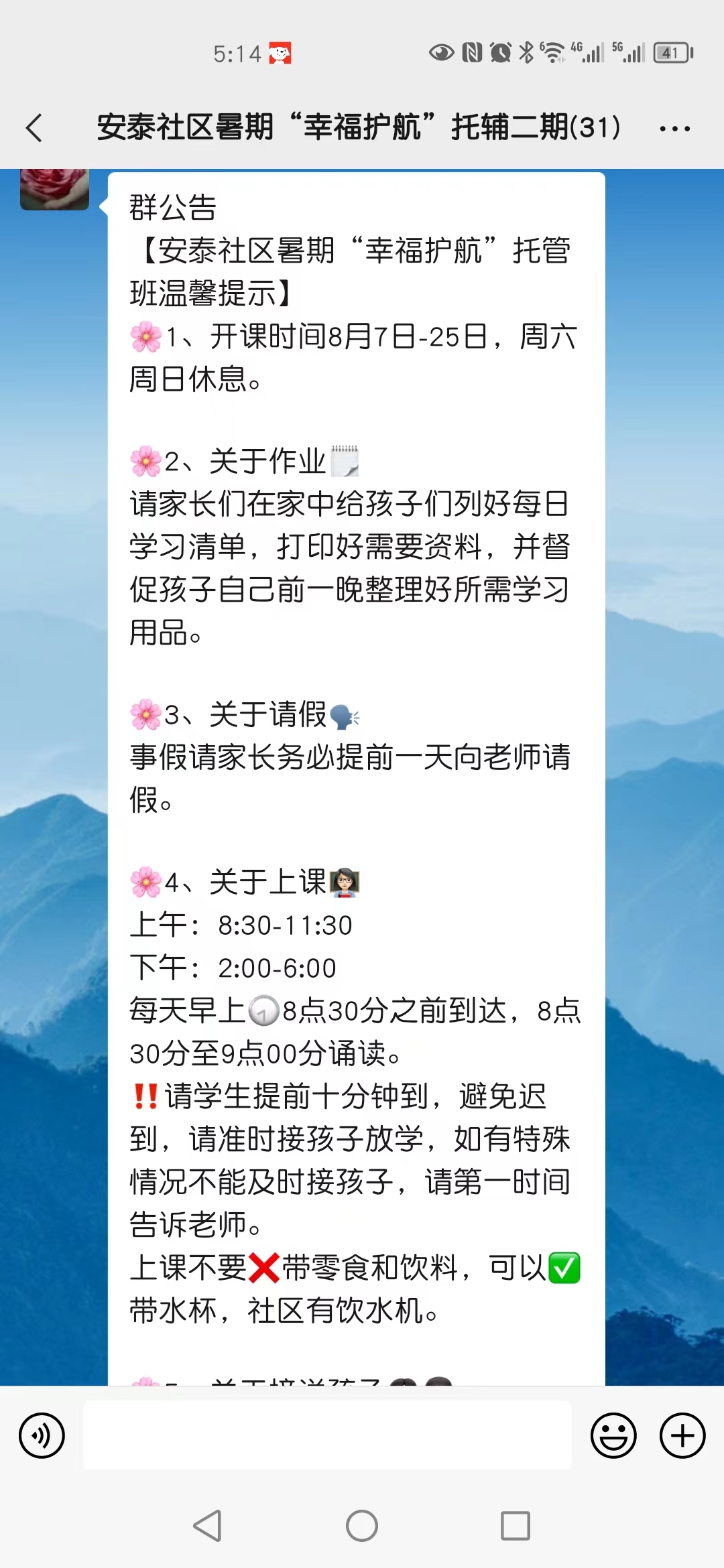Open the 群公告 announcement message

point(356,779)
